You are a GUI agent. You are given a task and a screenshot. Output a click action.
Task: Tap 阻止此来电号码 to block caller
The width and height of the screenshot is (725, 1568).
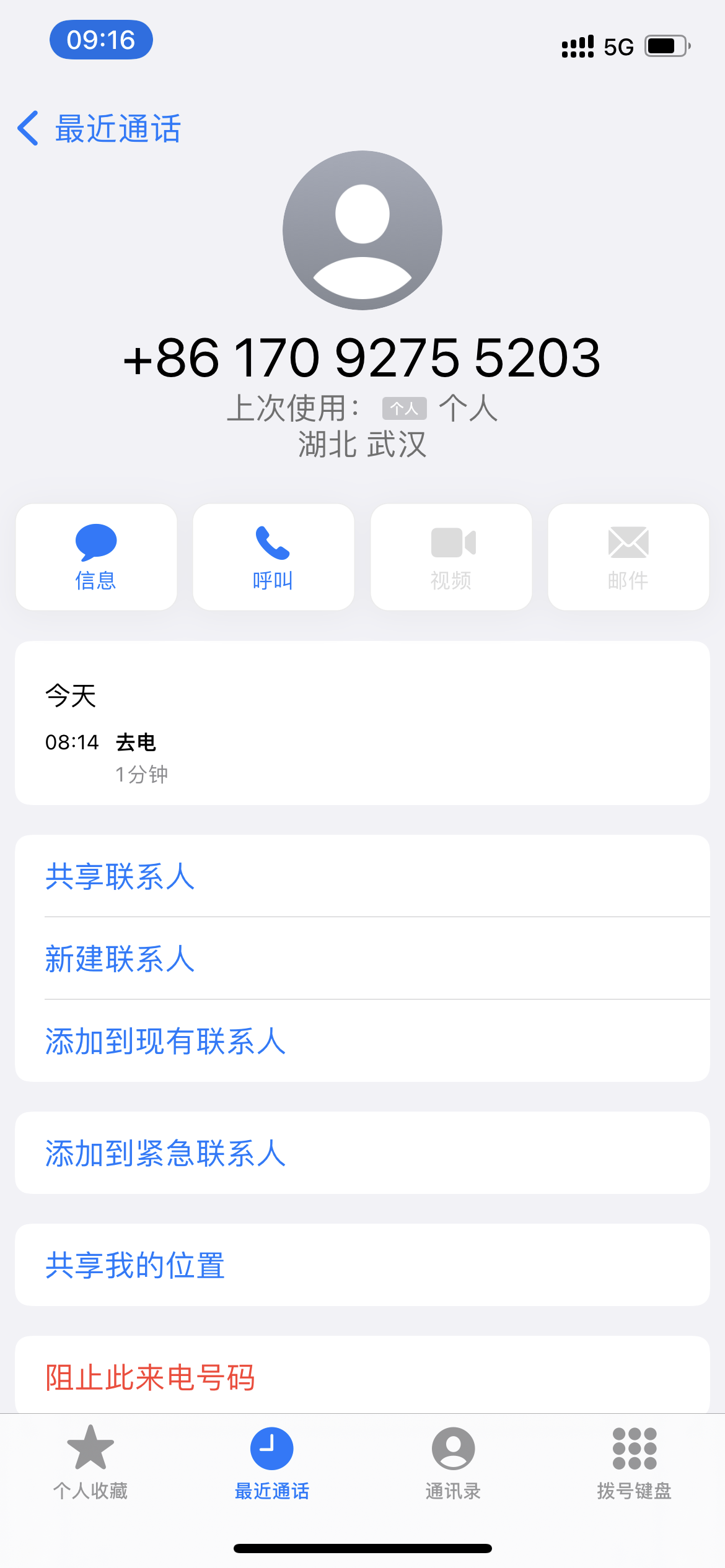coord(152,1376)
